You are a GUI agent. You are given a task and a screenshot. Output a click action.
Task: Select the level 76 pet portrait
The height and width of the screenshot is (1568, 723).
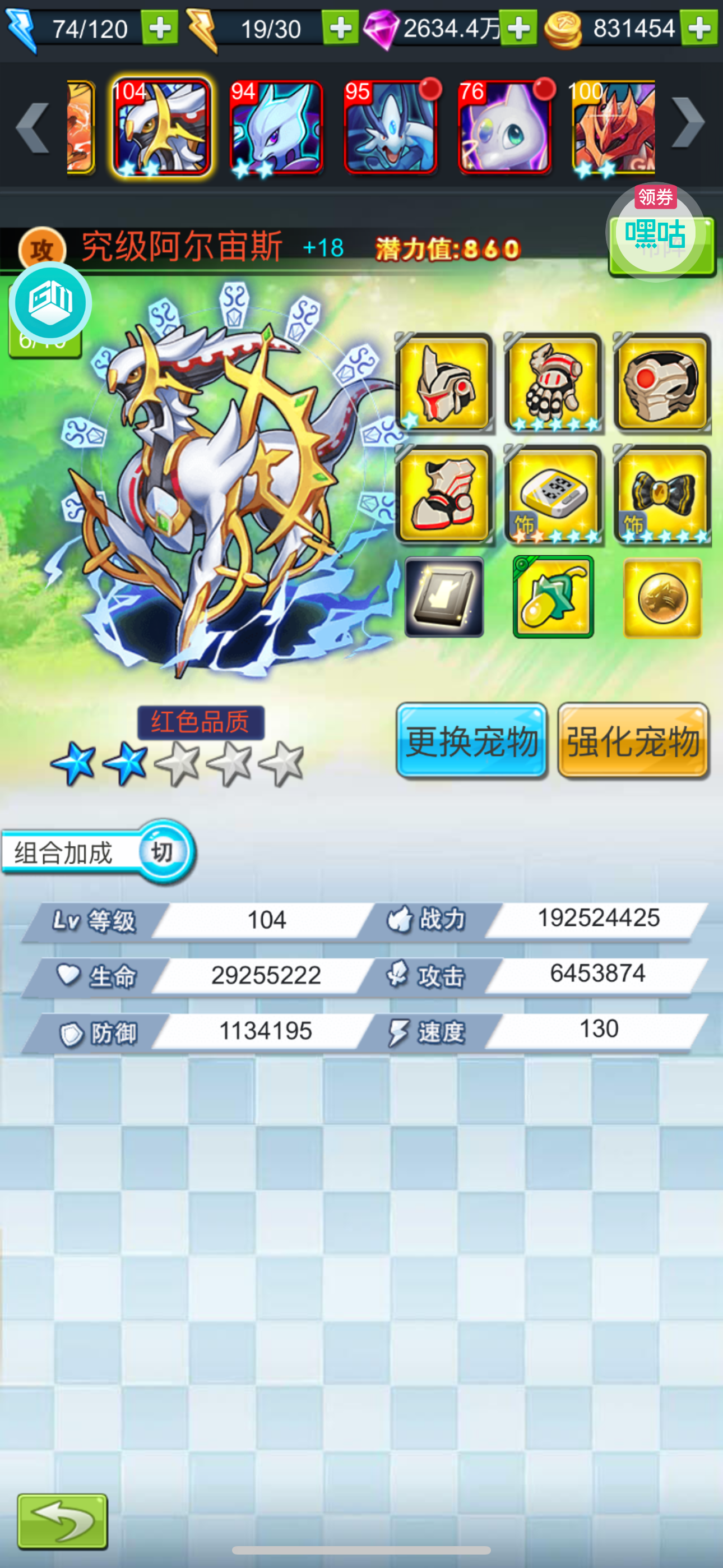504,127
